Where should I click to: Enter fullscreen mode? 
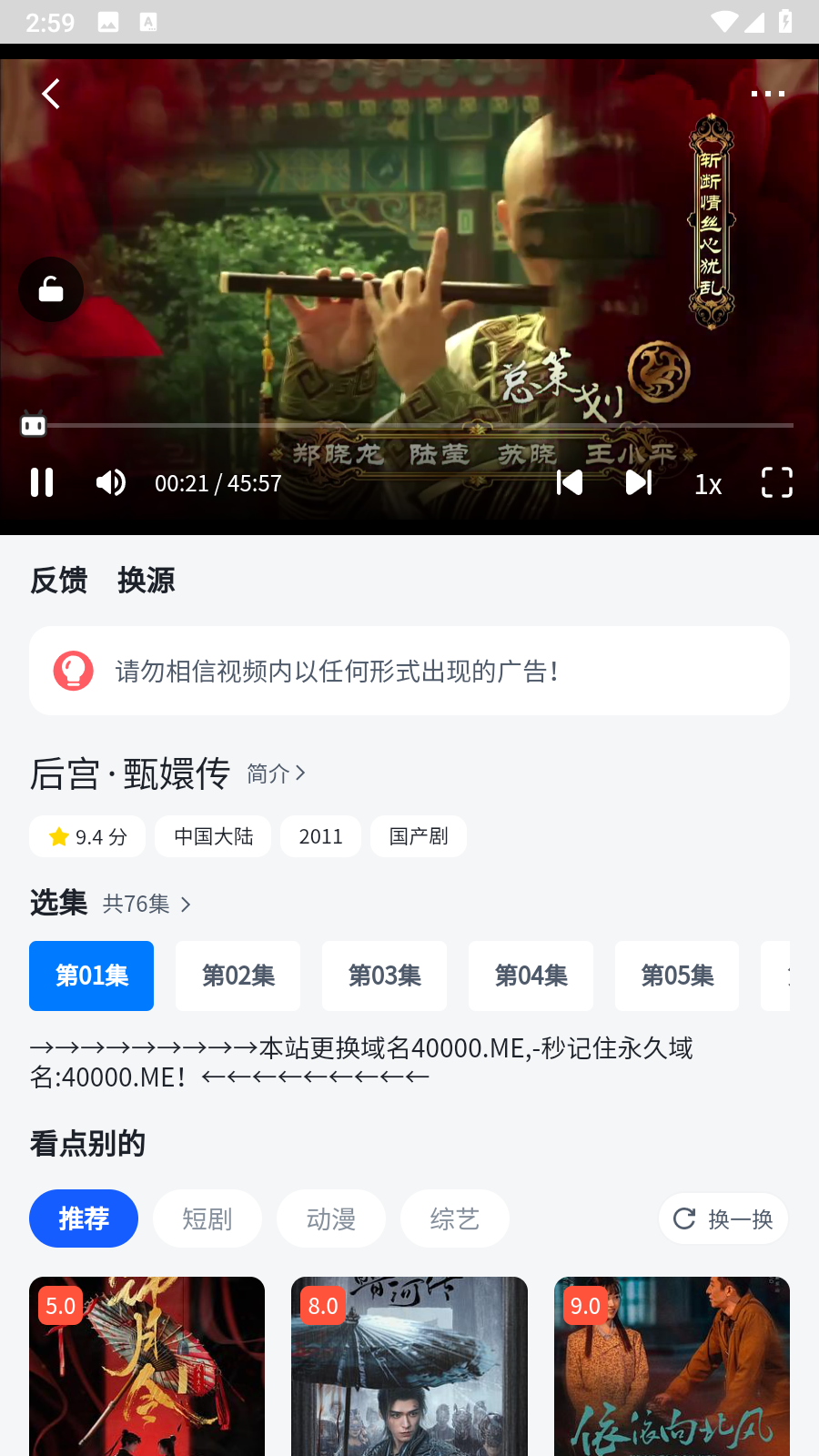point(776,482)
